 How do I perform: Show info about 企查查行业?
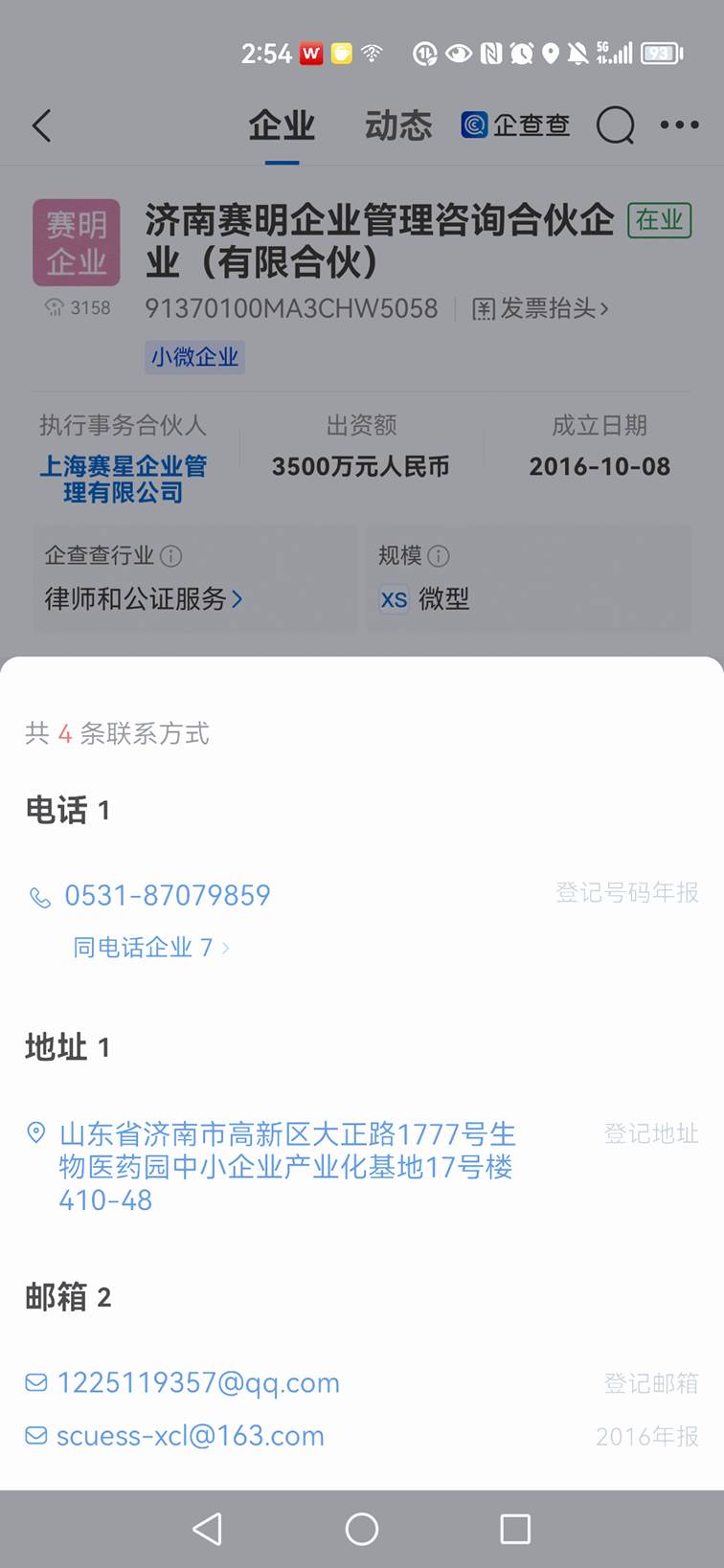pos(171,556)
